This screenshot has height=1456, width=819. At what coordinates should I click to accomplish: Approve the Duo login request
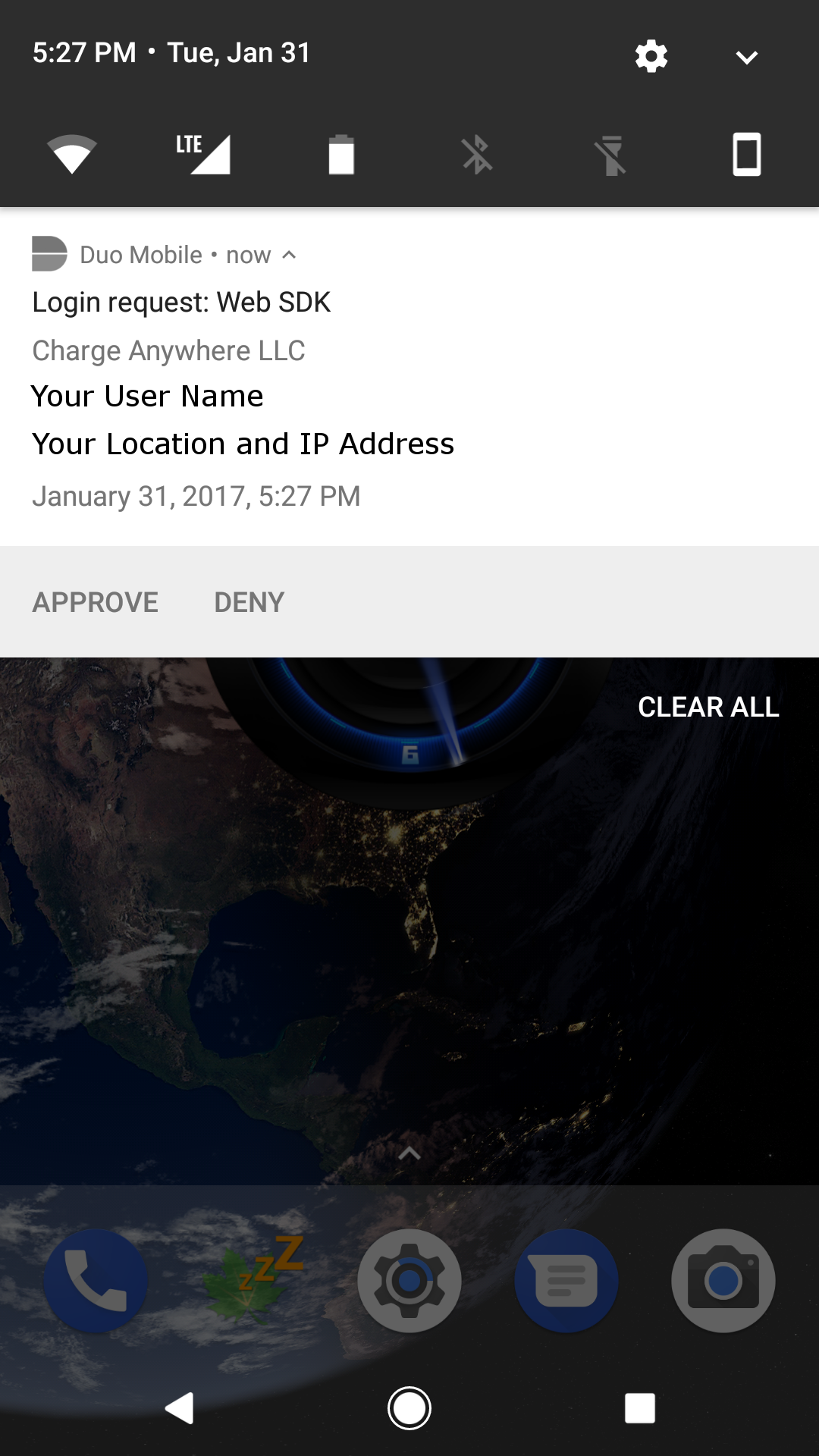(x=96, y=602)
